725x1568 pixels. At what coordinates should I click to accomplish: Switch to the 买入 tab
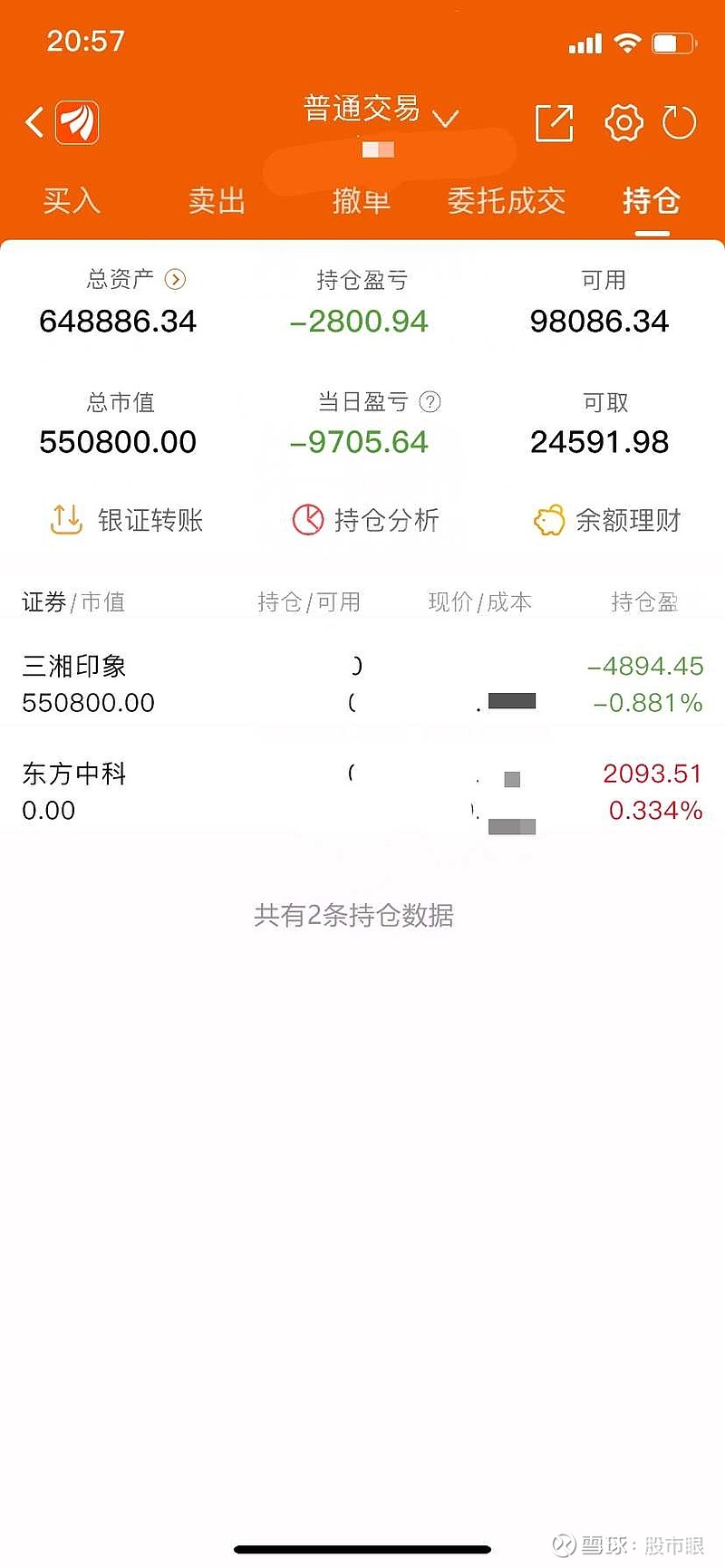pos(72,200)
